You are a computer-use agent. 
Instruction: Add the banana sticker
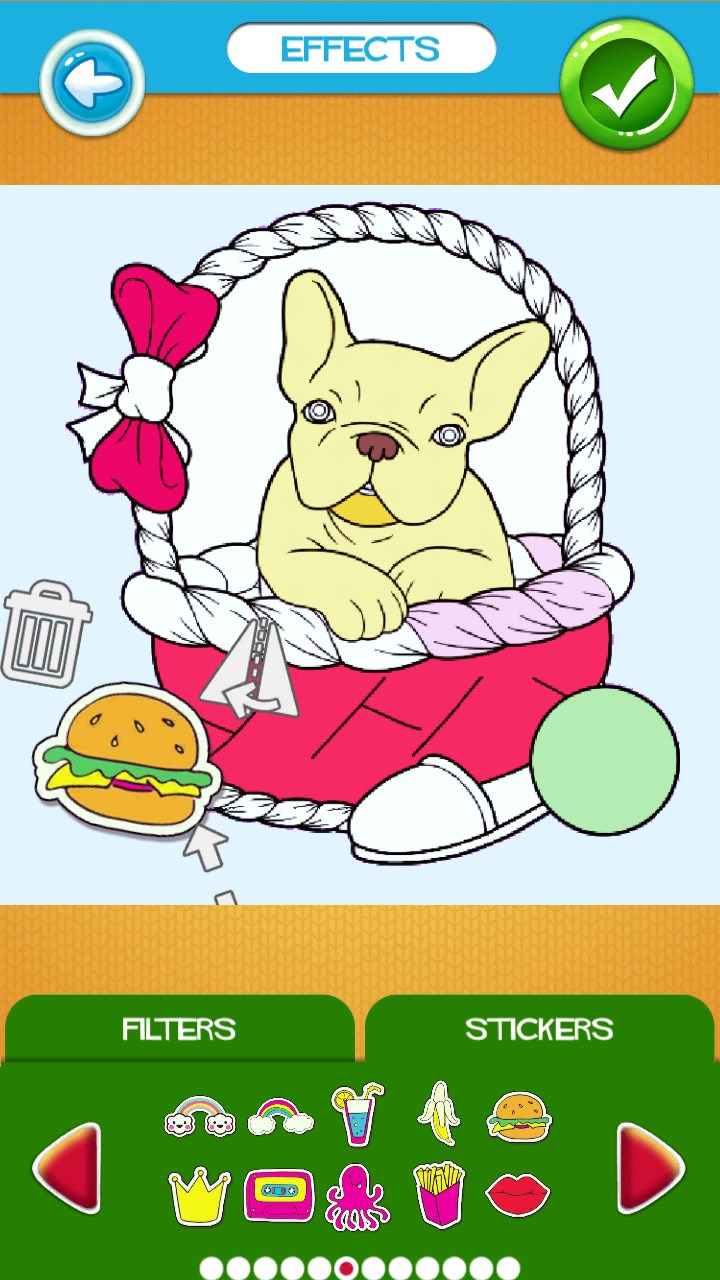tap(438, 1112)
